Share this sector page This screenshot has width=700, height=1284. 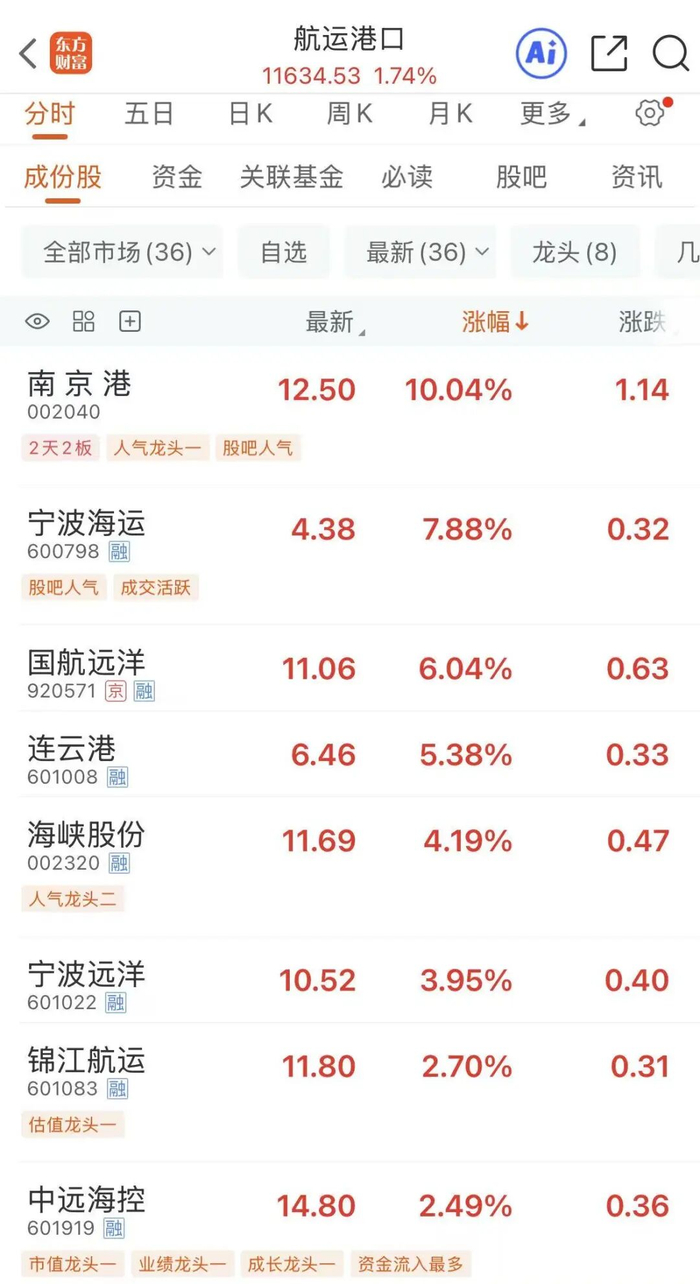609,54
